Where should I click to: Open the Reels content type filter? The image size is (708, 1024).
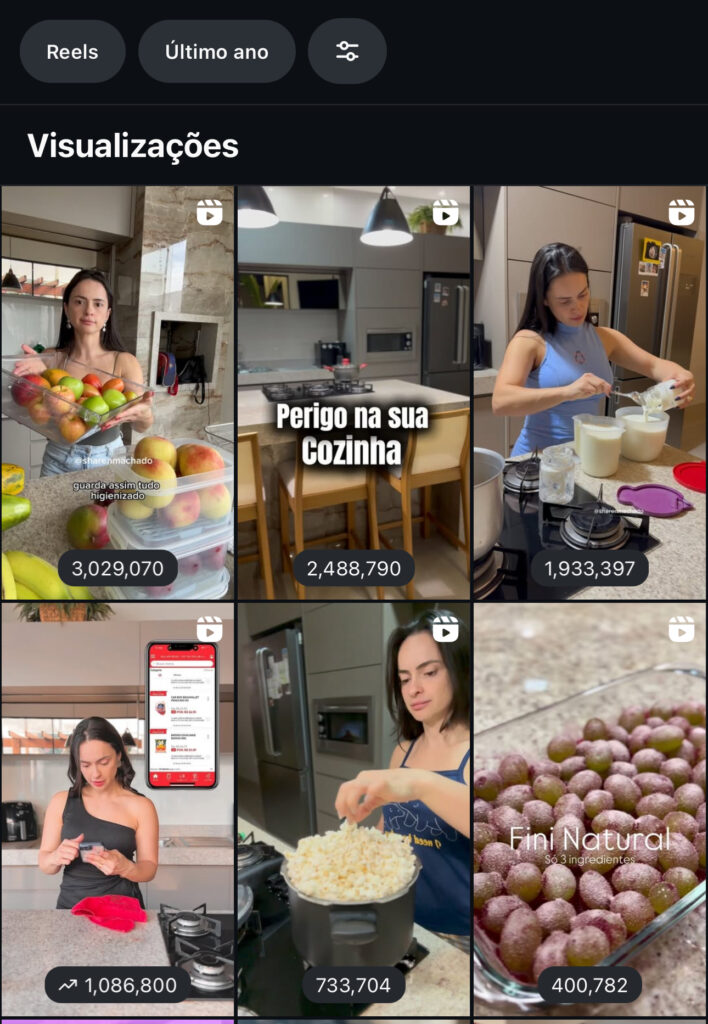[72, 52]
